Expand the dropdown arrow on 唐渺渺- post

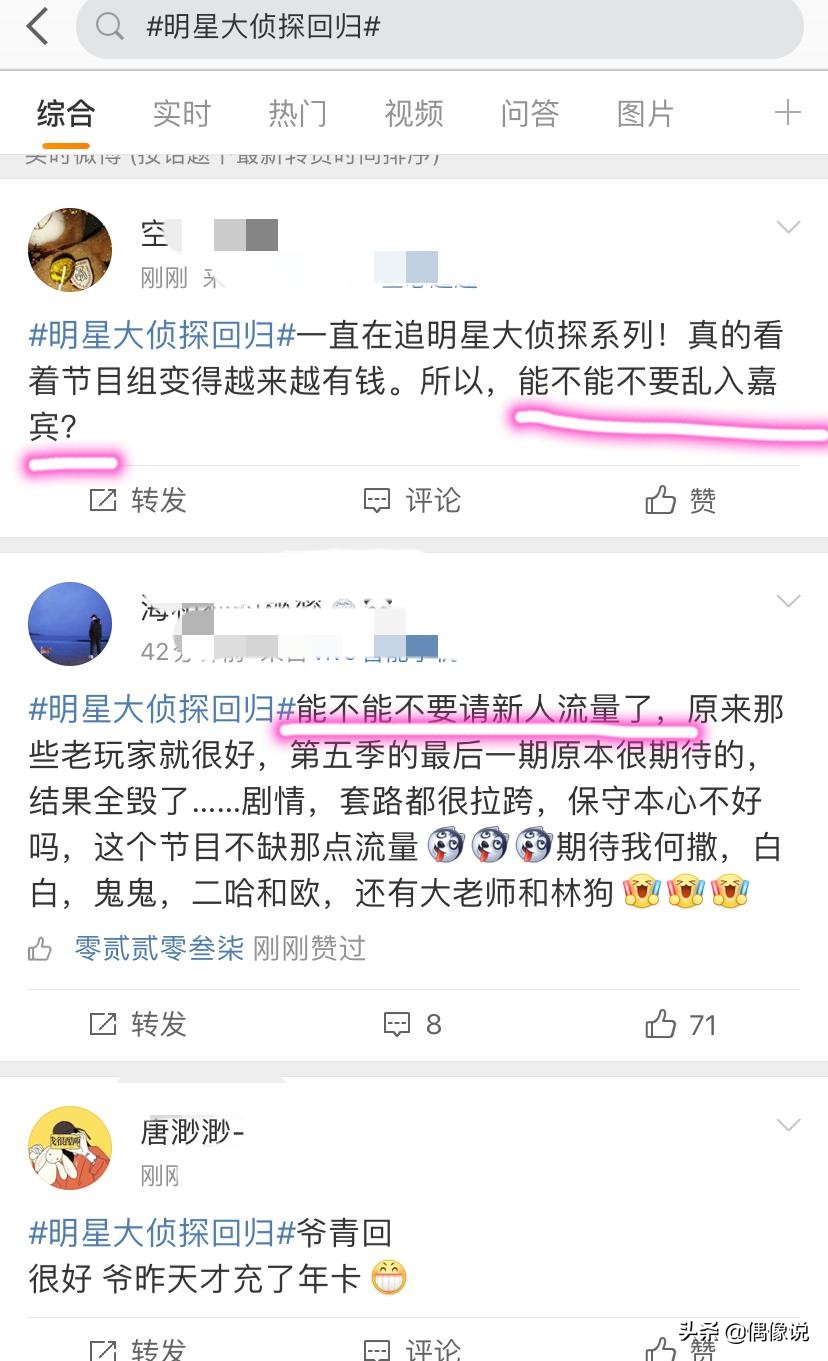click(789, 1126)
